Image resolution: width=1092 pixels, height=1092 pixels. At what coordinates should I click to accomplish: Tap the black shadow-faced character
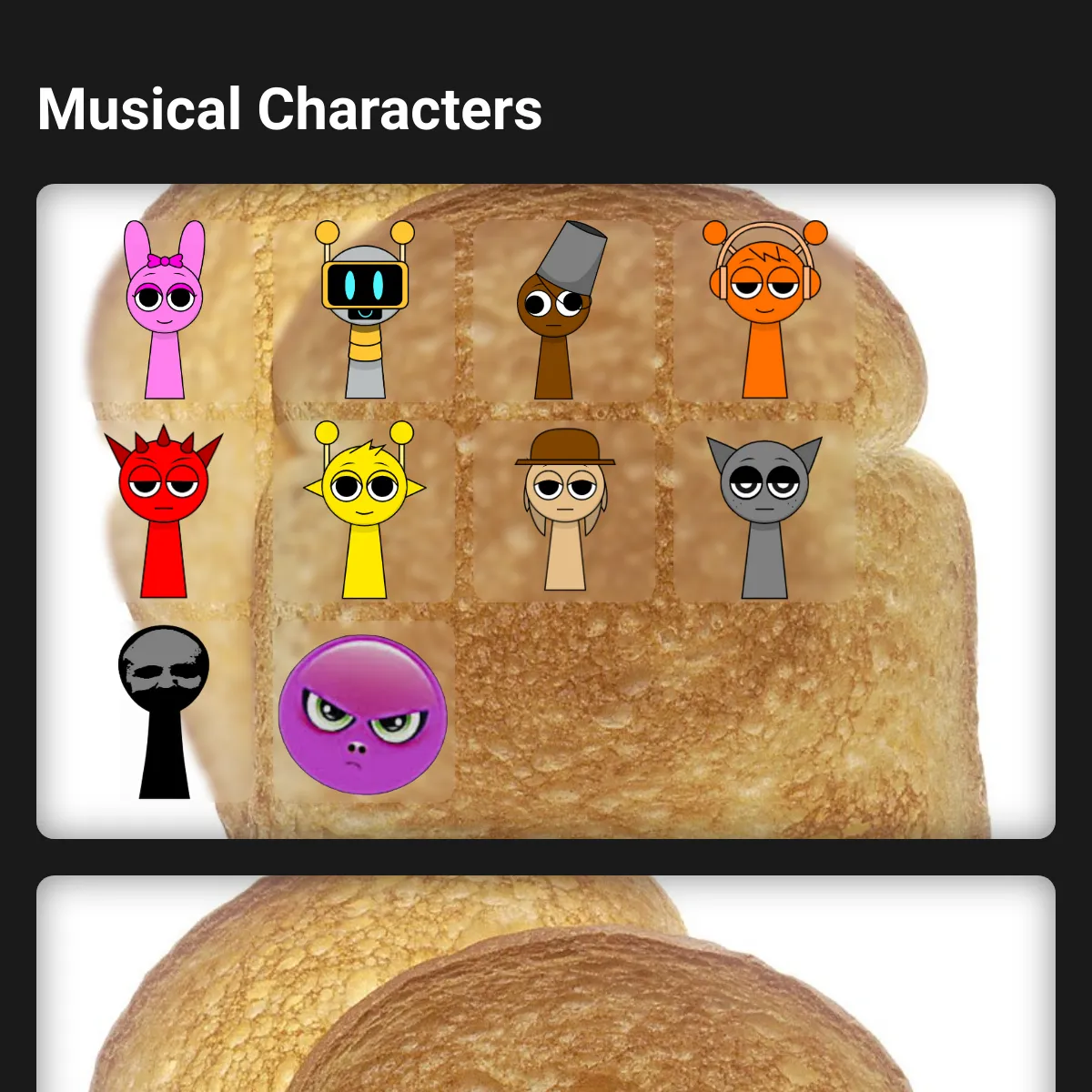point(164,712)
